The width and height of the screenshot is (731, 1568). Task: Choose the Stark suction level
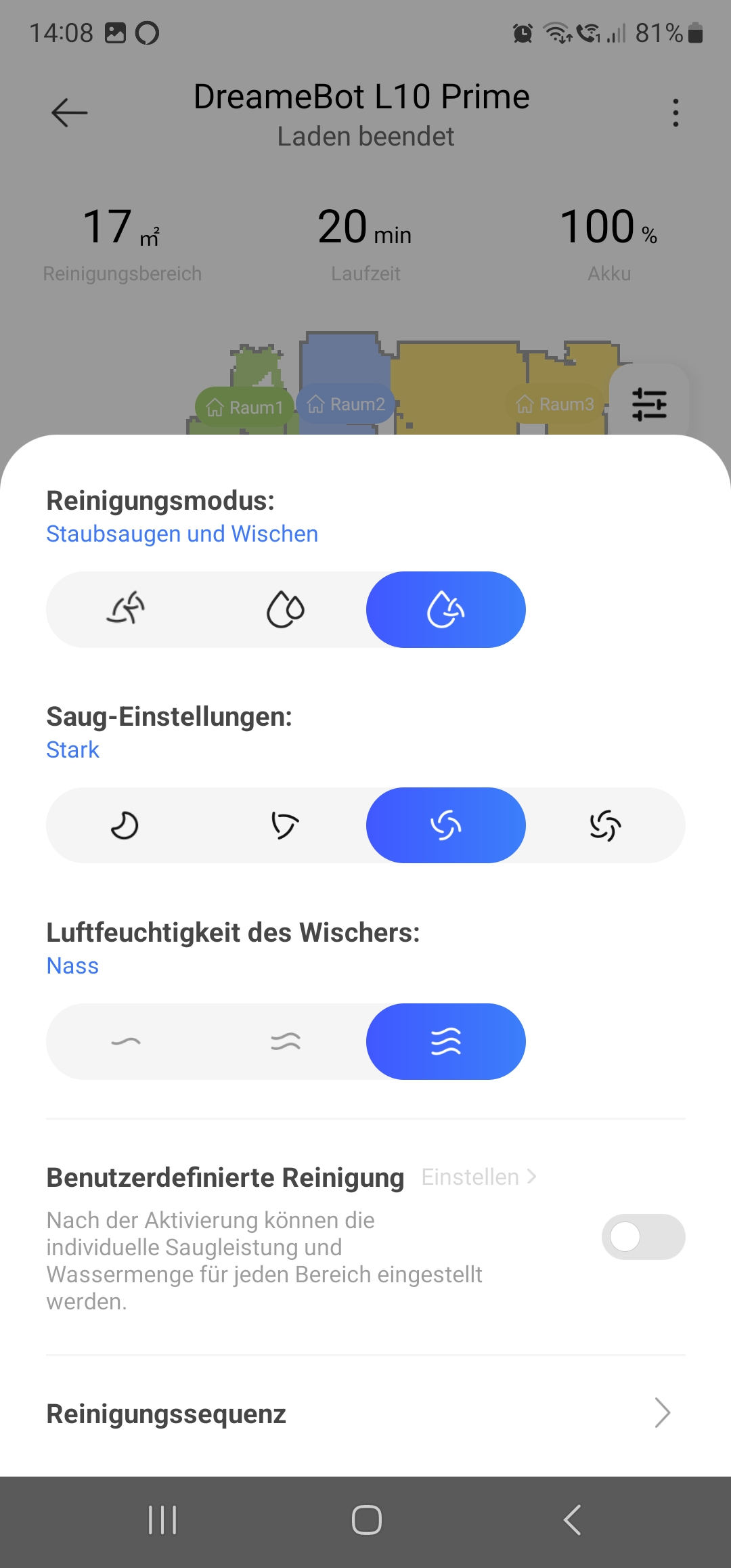(446, 825)
